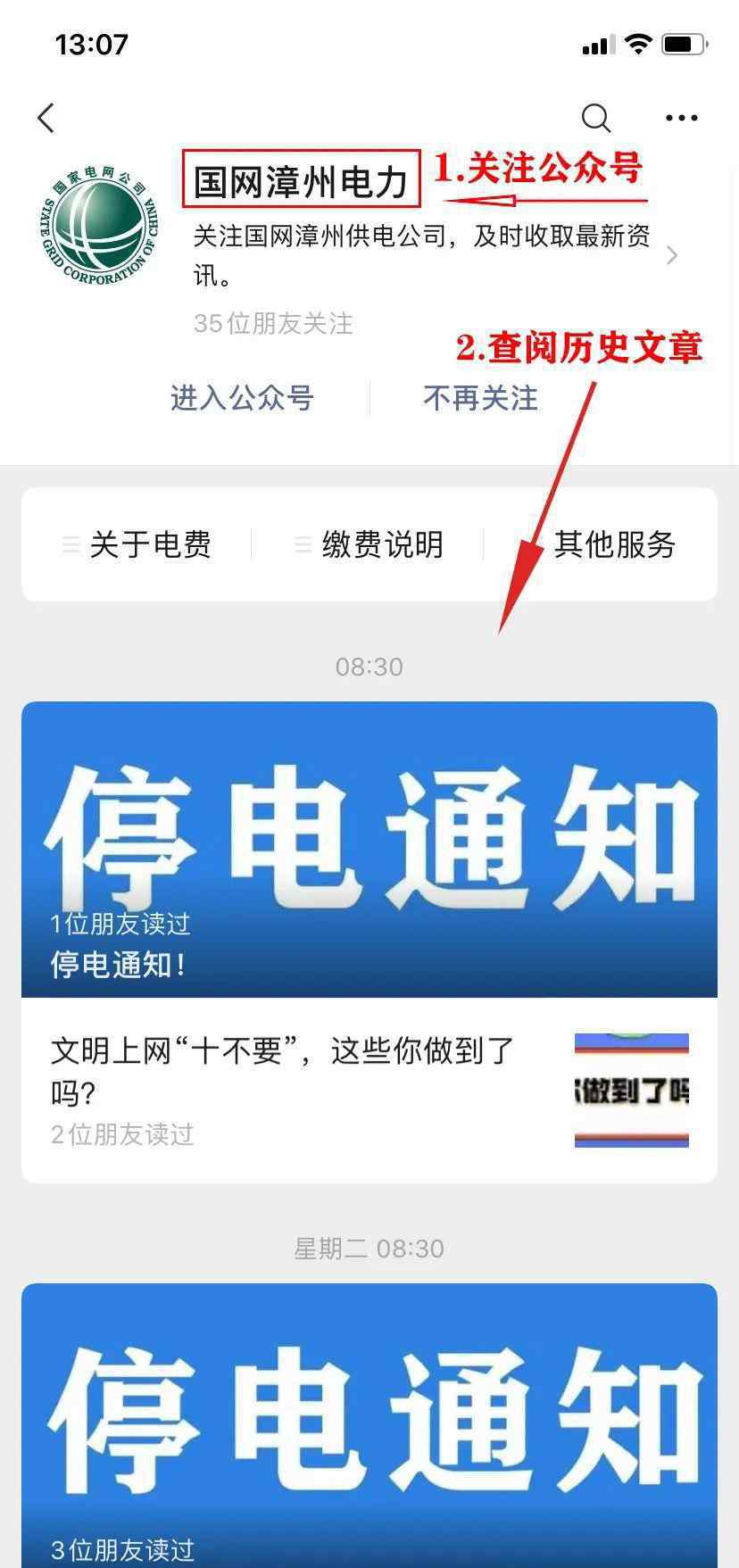Go back using the top-left arrow
739x1568 pixels.
coord(46,118)
